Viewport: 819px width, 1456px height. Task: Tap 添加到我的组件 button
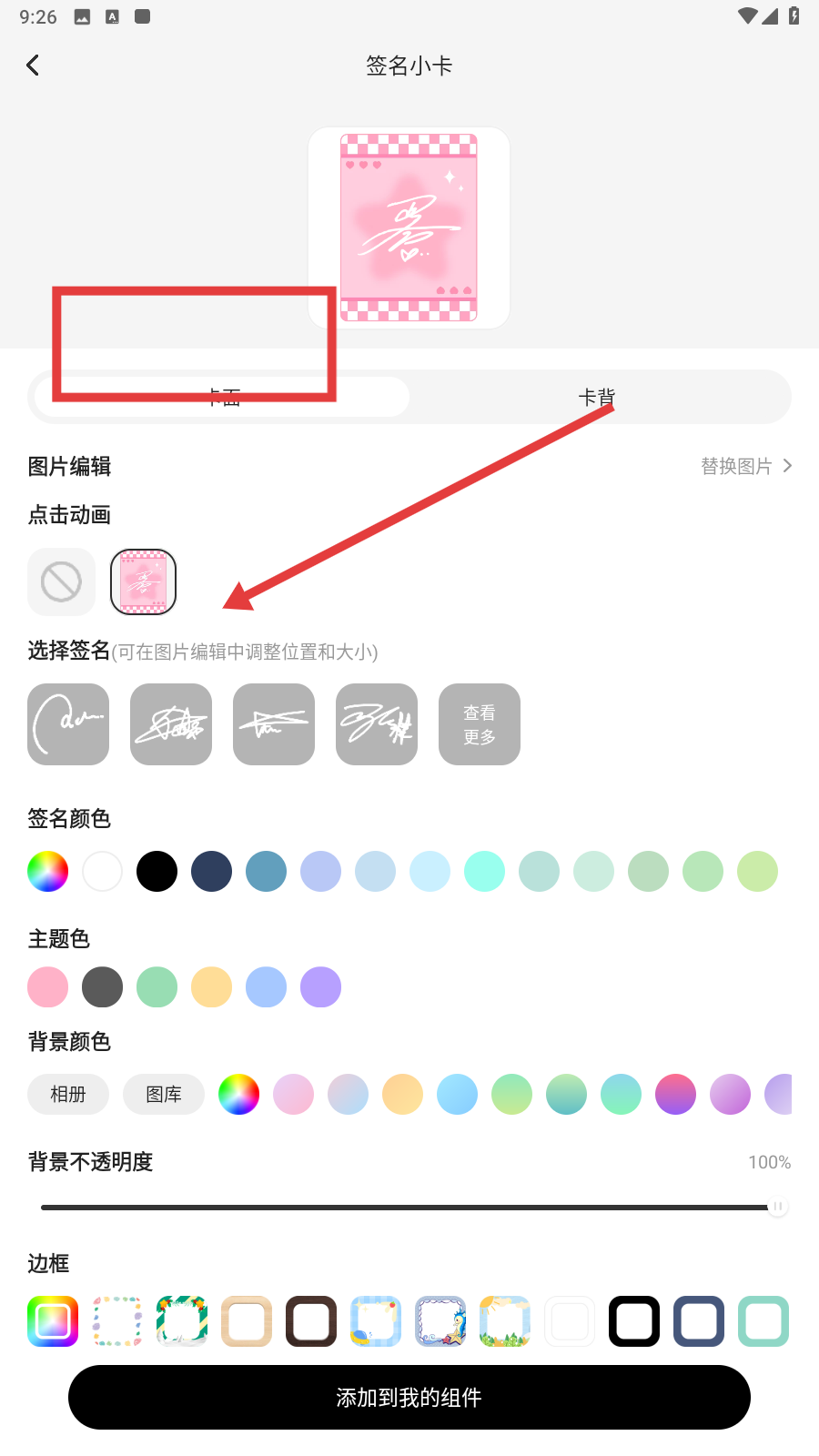click(409, 1397)
